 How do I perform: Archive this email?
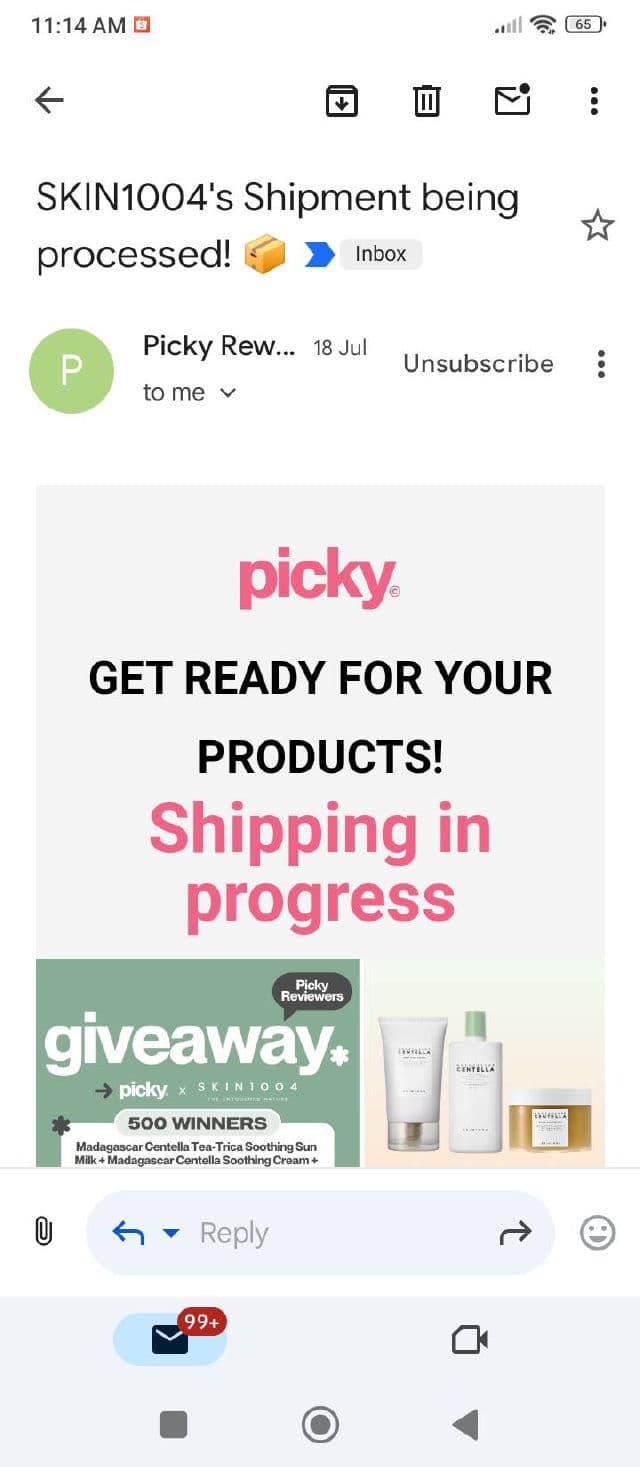342,100
